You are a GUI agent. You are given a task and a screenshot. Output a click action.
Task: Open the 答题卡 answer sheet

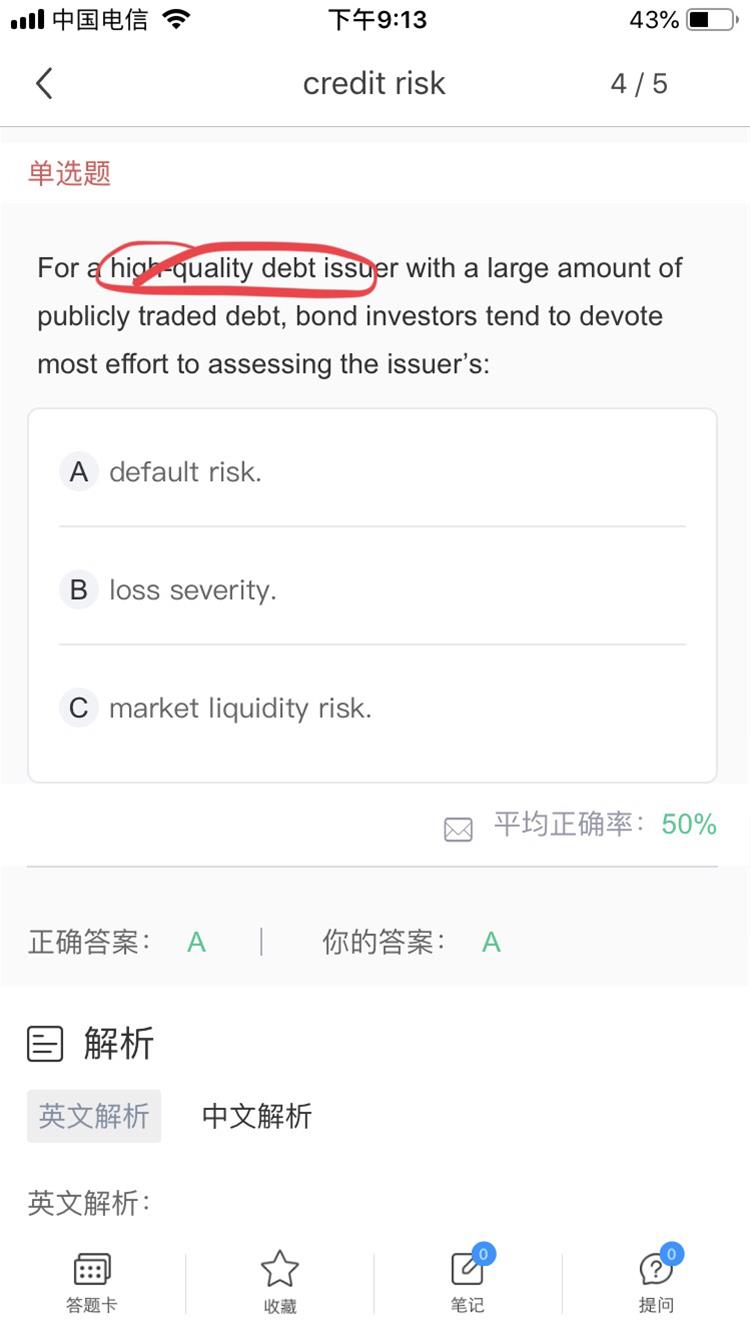pyautogui.click(x=92, y=1282)
